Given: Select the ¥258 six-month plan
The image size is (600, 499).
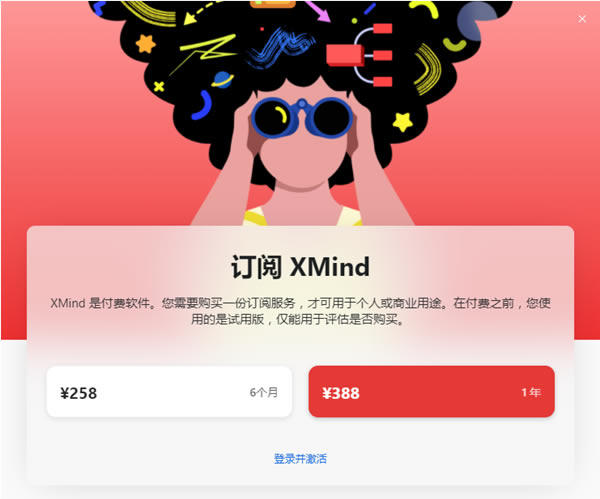Looking at the screenshot, I should pyautogui.click(x=169, y=392).
